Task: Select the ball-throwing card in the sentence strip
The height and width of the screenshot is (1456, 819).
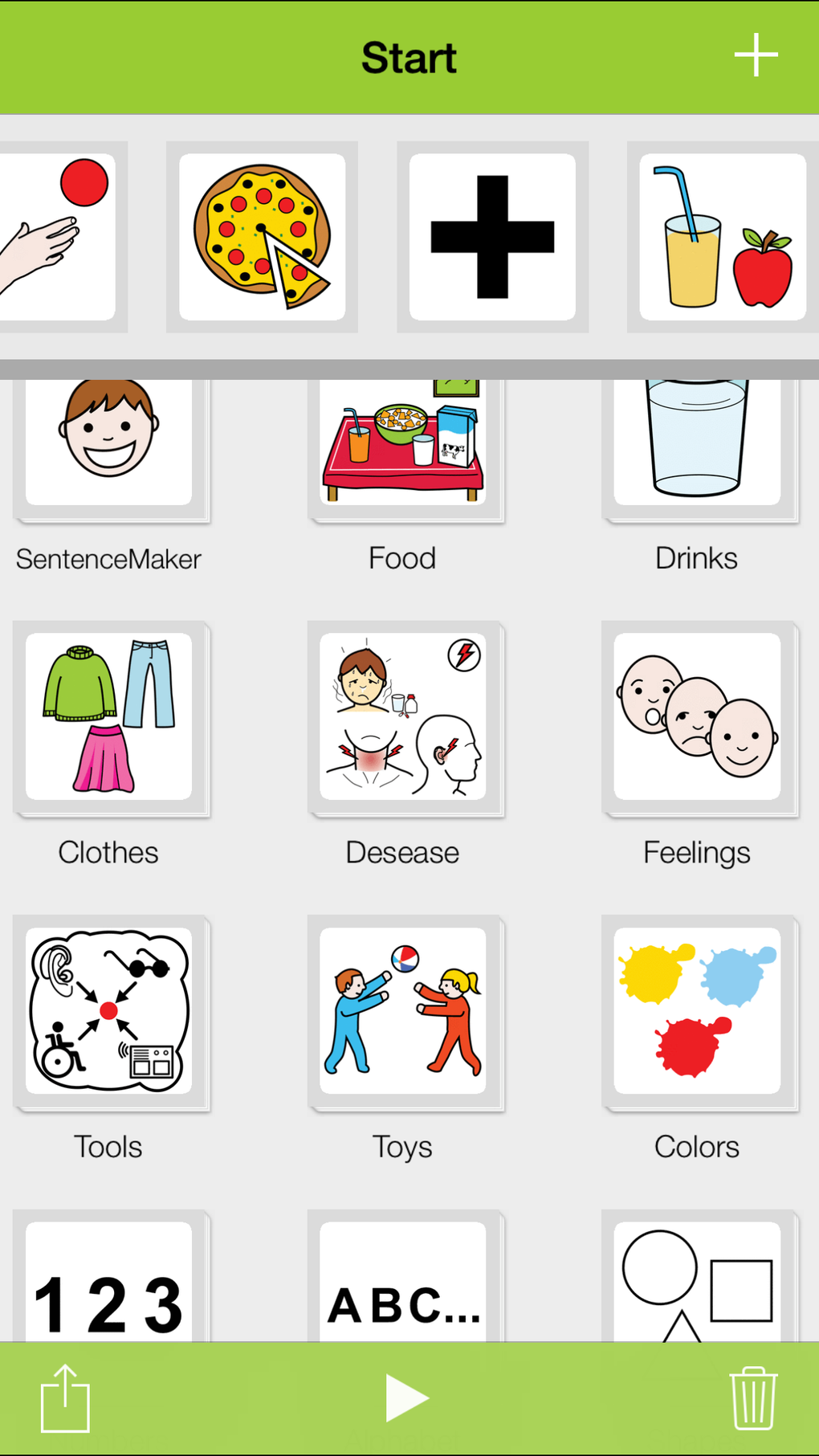Action: tap(56, 236)
